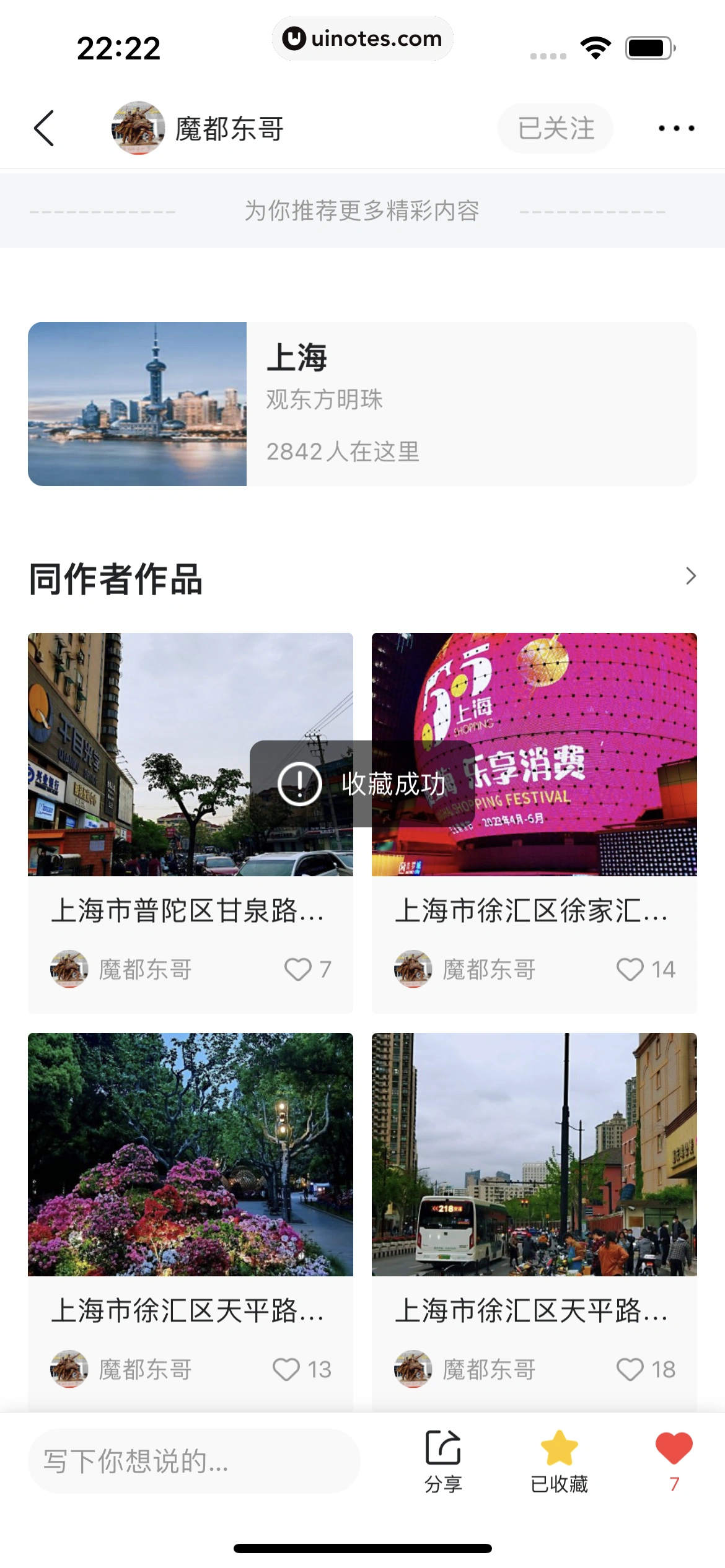Tap 为你推荐更多精彩内容 banner
725x1568 pixels.
click(x=362, y=210)
